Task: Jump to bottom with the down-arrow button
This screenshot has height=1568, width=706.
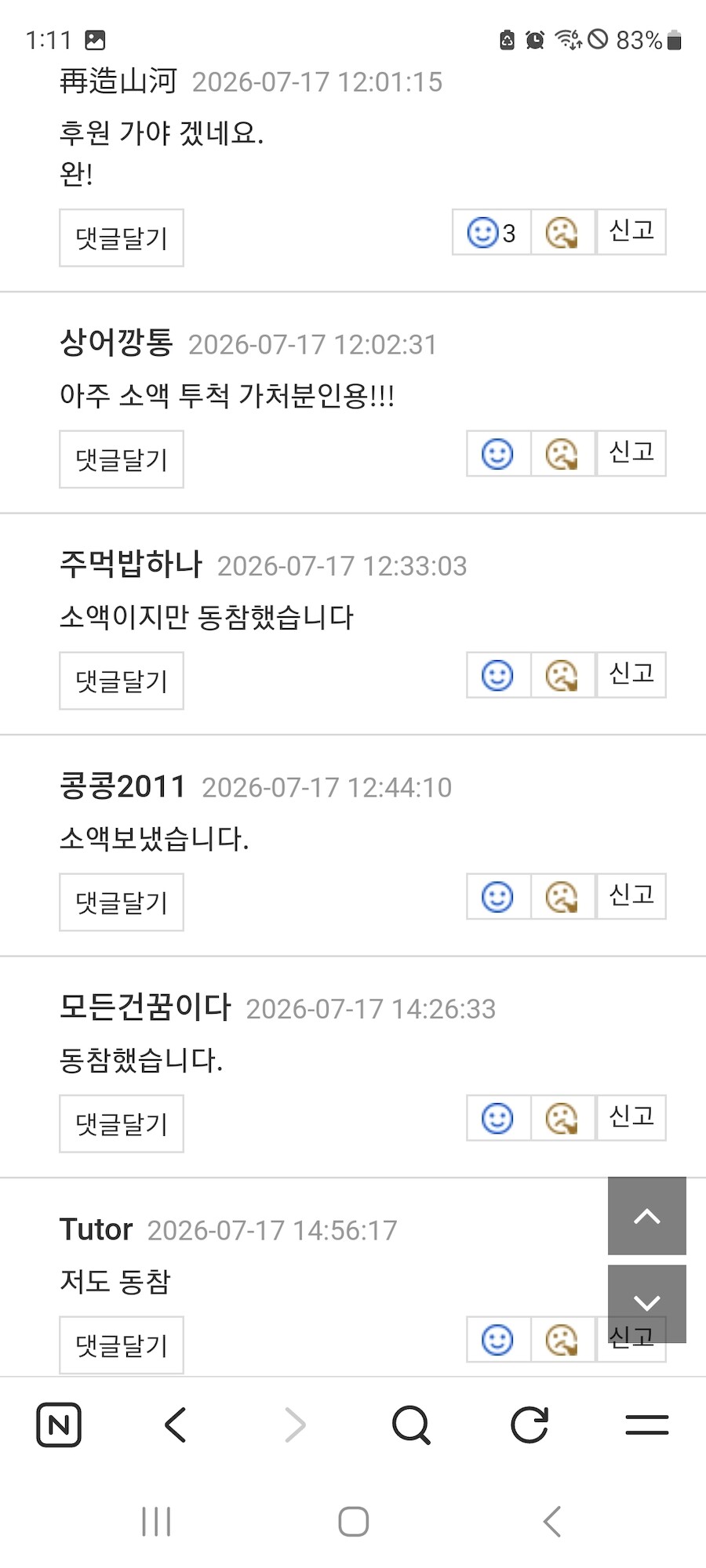Action: click(647, 1304)
